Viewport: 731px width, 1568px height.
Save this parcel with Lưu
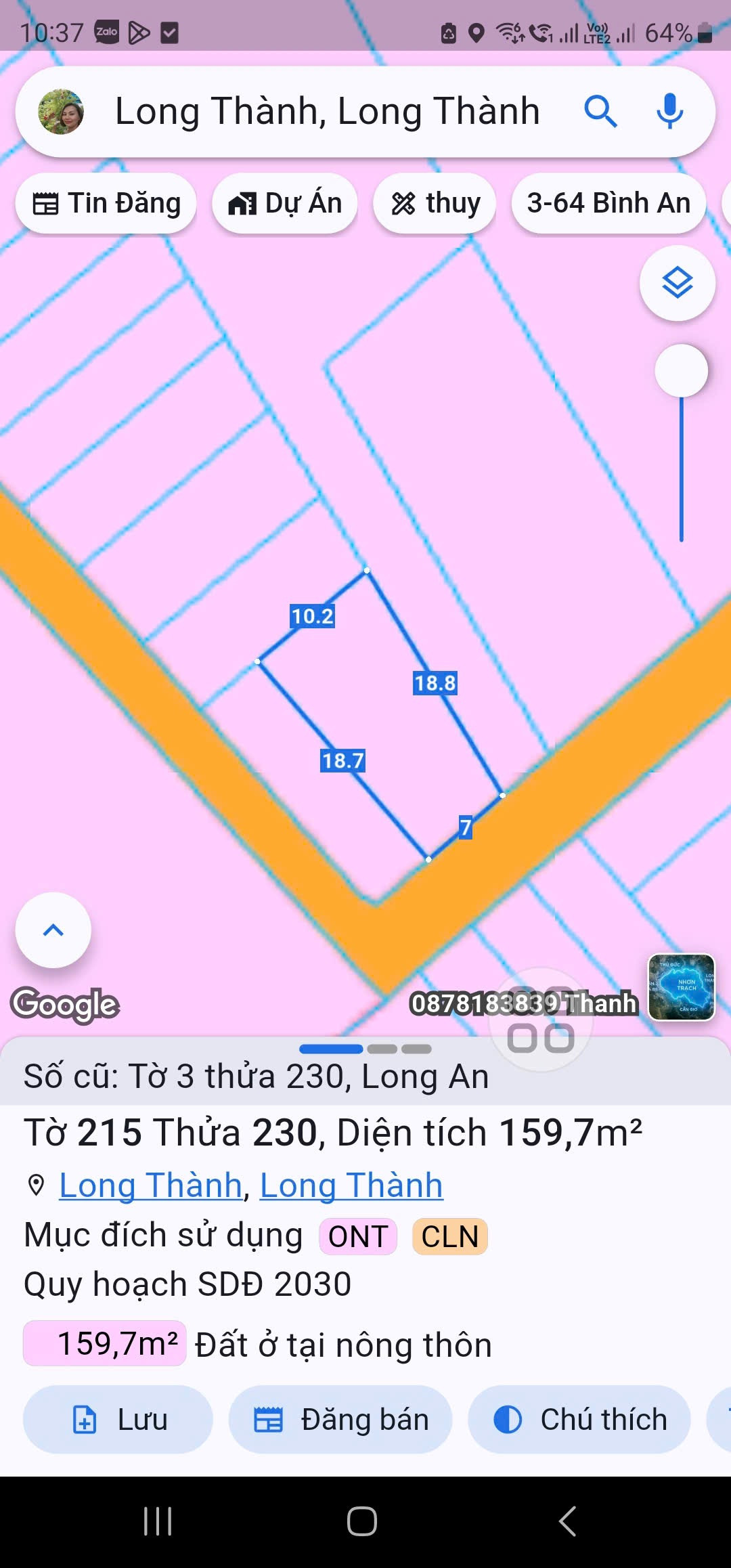pyautogui.click(x=118, y=1420)
